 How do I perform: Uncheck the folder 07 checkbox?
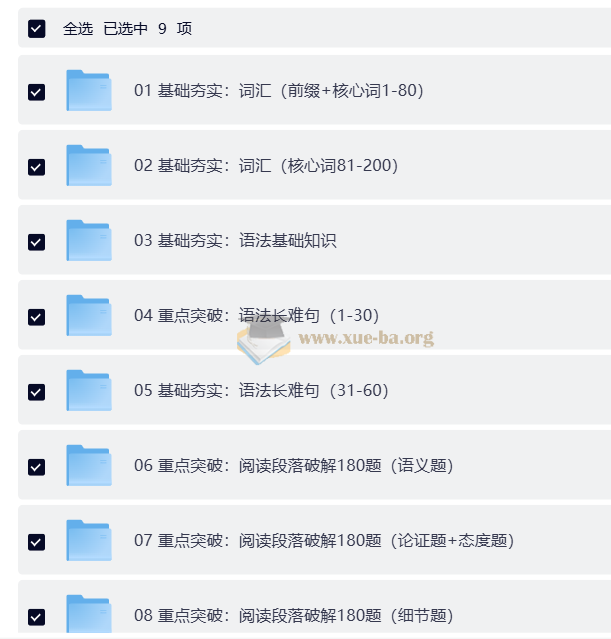pos(37,542)
